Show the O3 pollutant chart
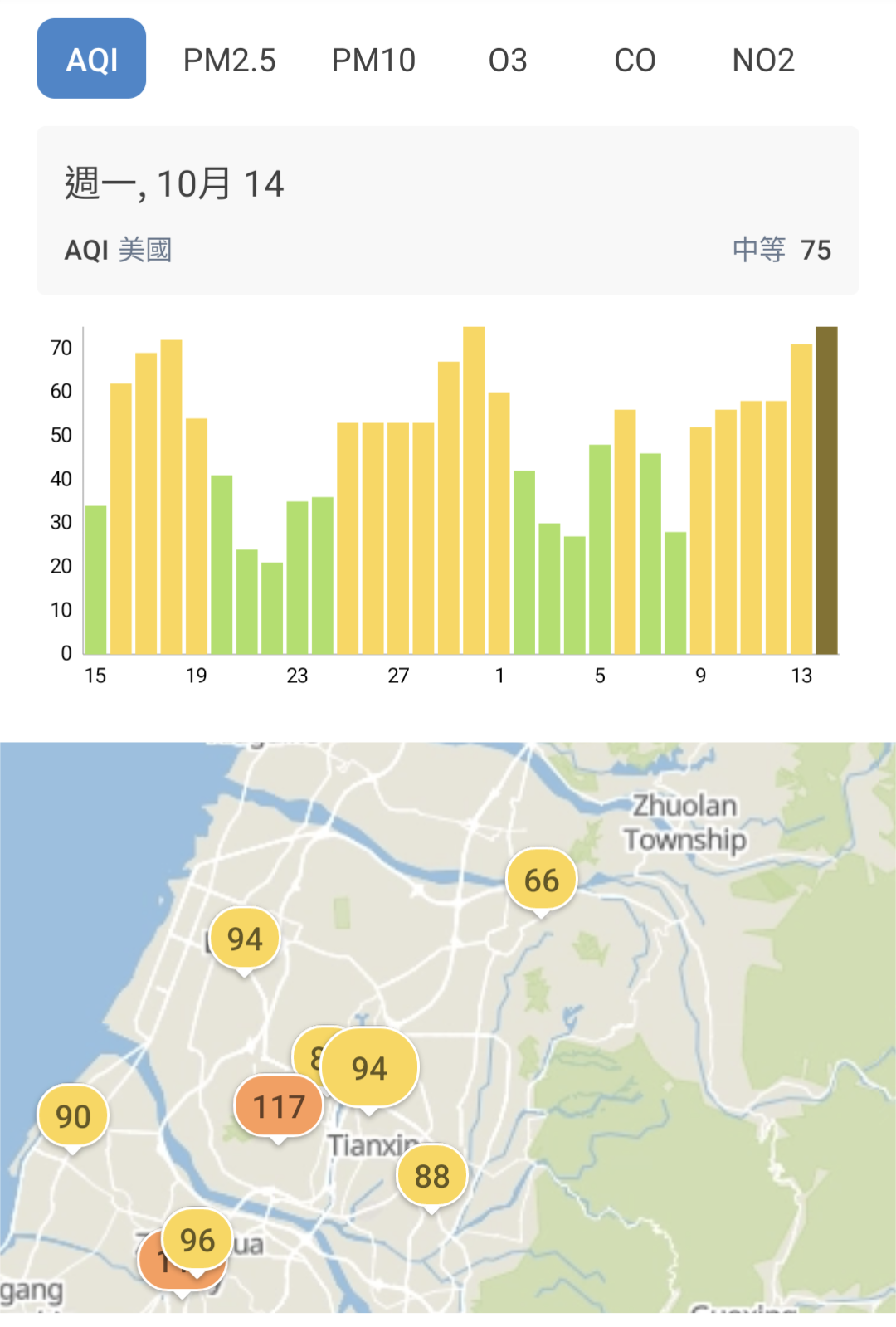Viewport: 896px width, 1327px height. [508, 60]
